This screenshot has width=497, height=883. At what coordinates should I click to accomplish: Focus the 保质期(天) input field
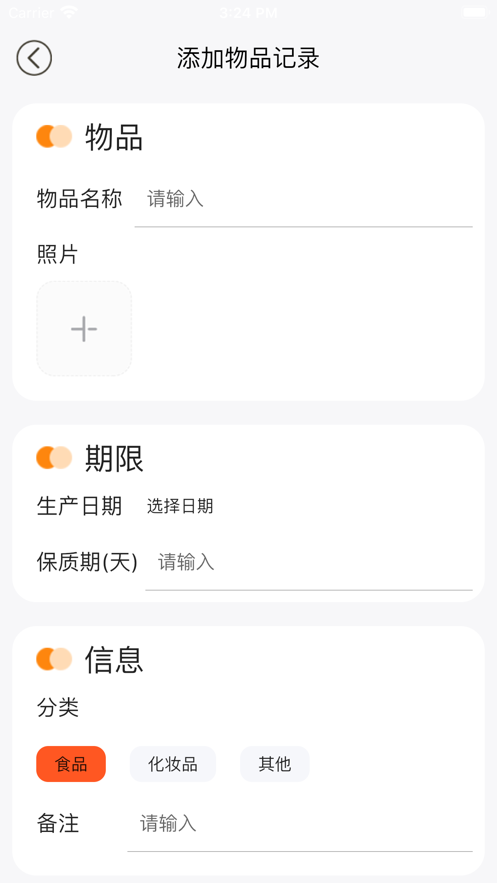(309, 563)
